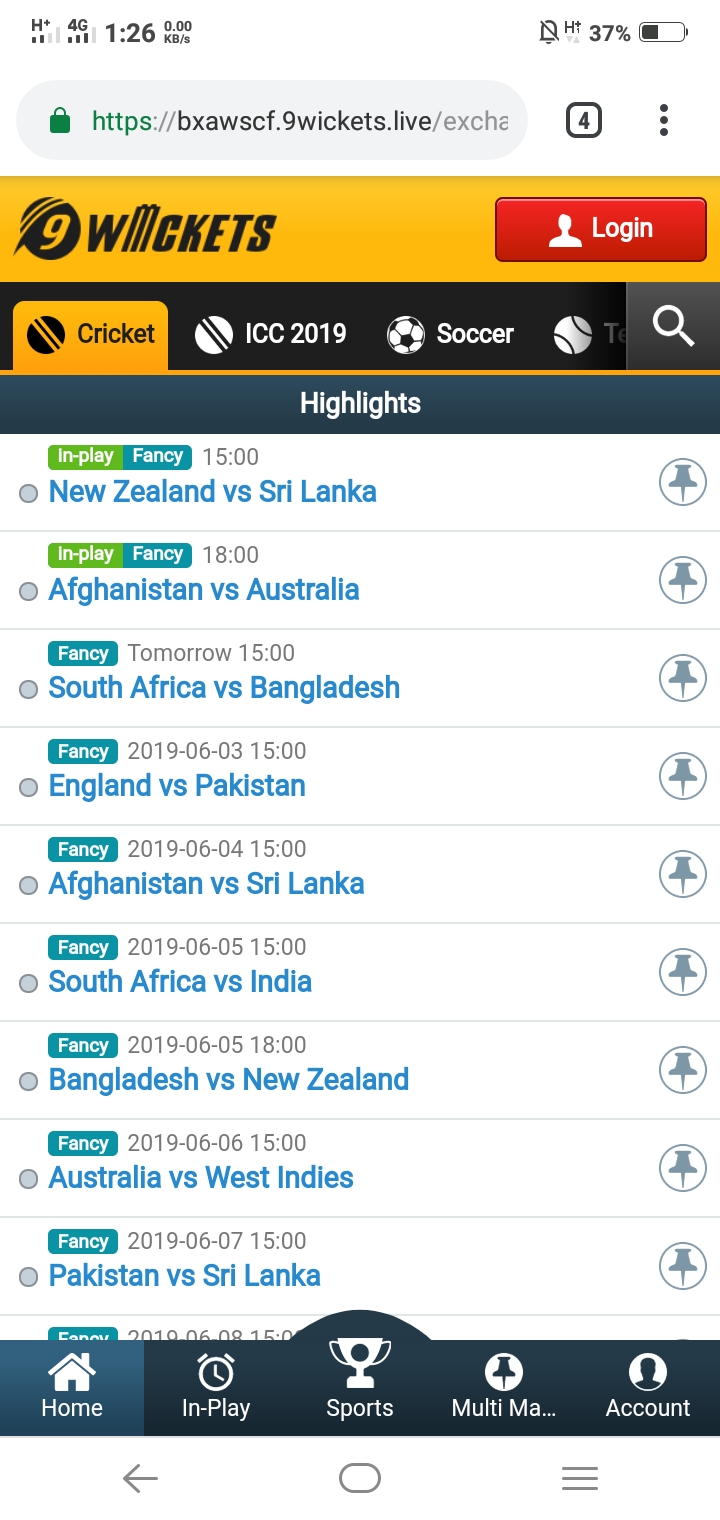The image size is (720, 1520).
Task: View Pakistan vs Sri Lanka match
Action: click(185, 1276)
